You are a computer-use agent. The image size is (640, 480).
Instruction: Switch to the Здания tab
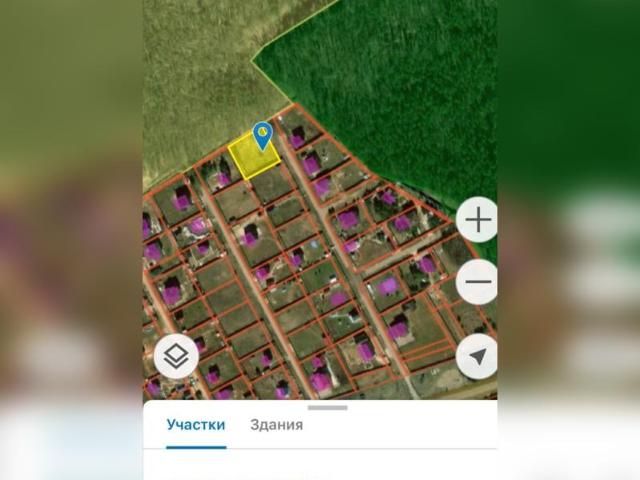[276, 425]
